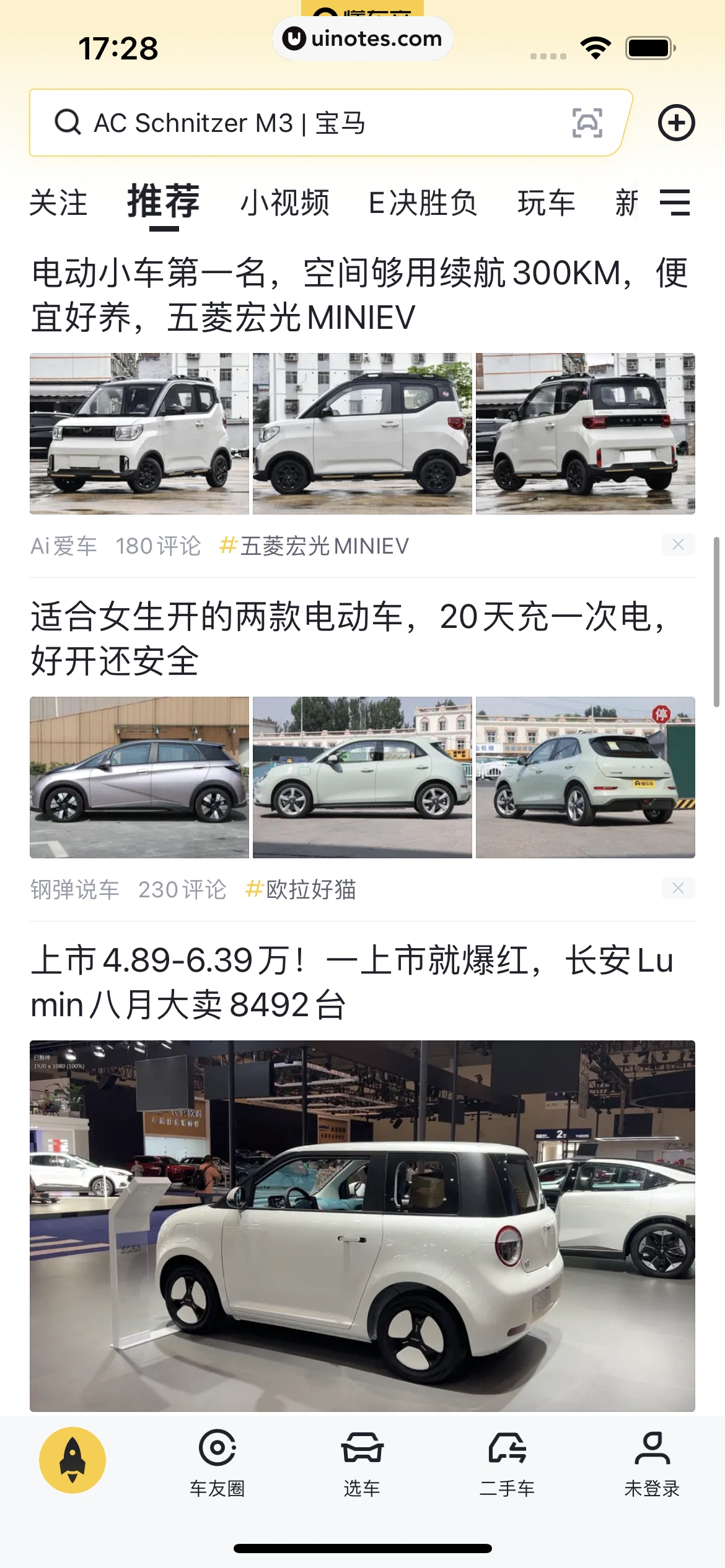The height and width of the screenshot is (1568, 725).
Task: Select the 小视频 tab
Action: (x=284, y=203)
